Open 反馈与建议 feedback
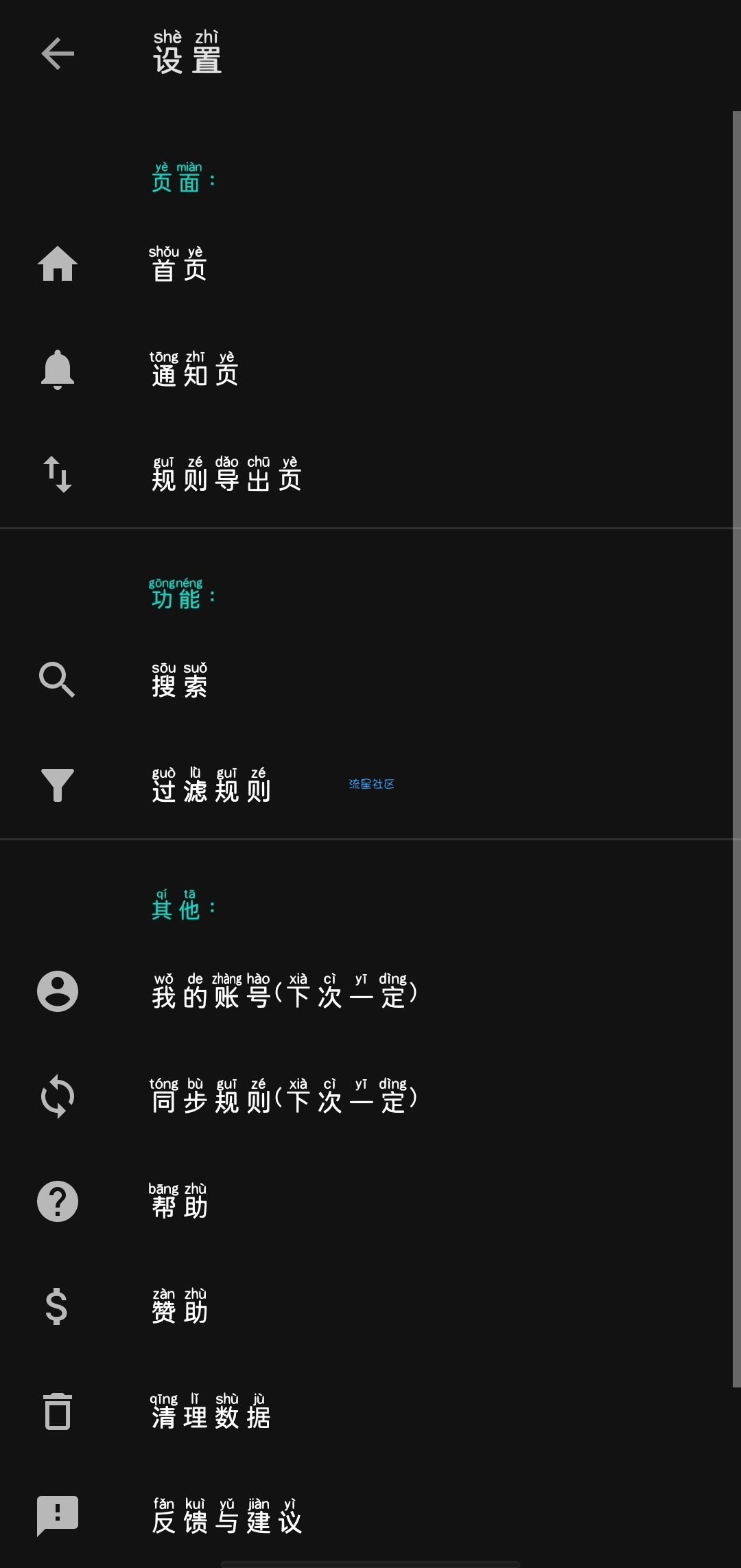This screenshot has height=1568, width=741. pyautogui.click(x=226, y=1517)
